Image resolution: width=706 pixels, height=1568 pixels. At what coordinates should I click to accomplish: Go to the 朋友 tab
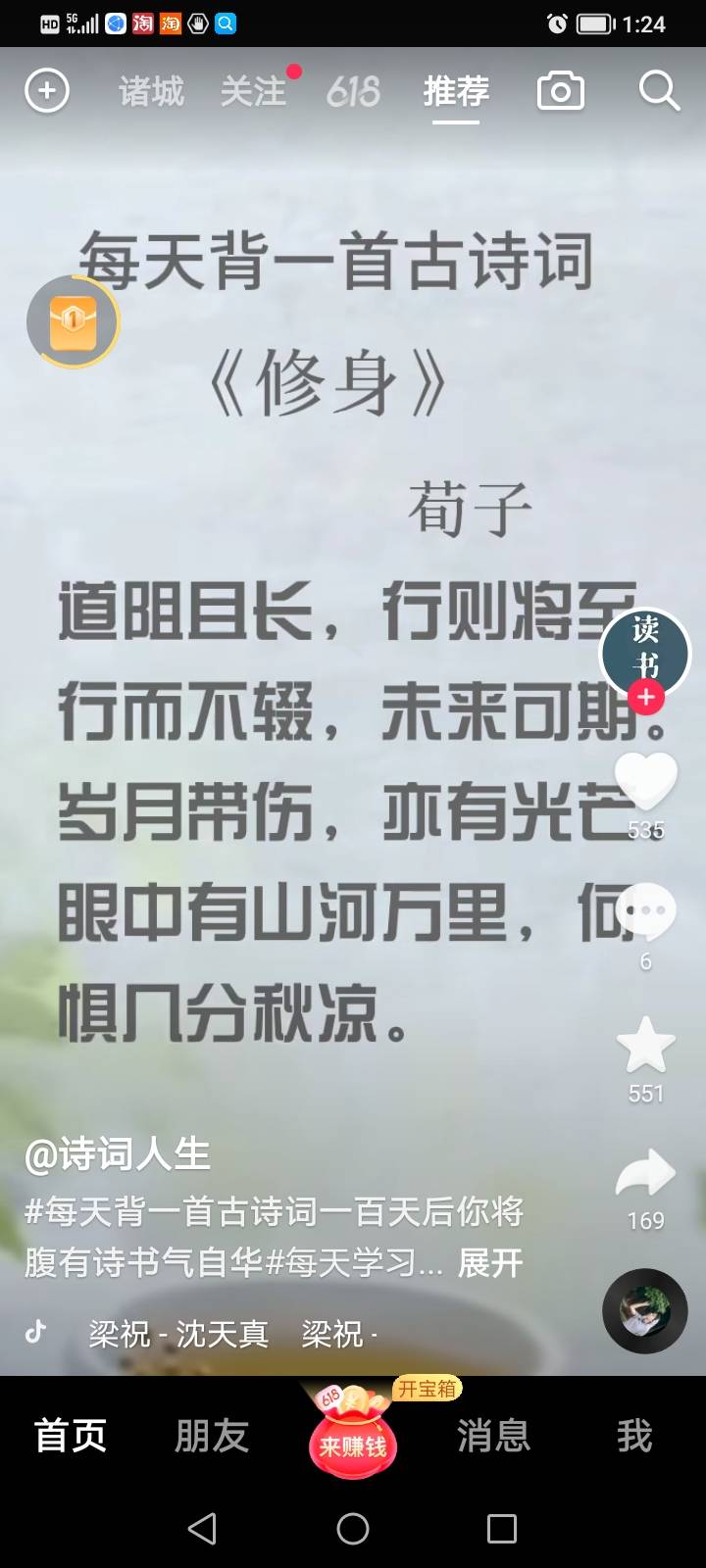[x=211, y=1437]
